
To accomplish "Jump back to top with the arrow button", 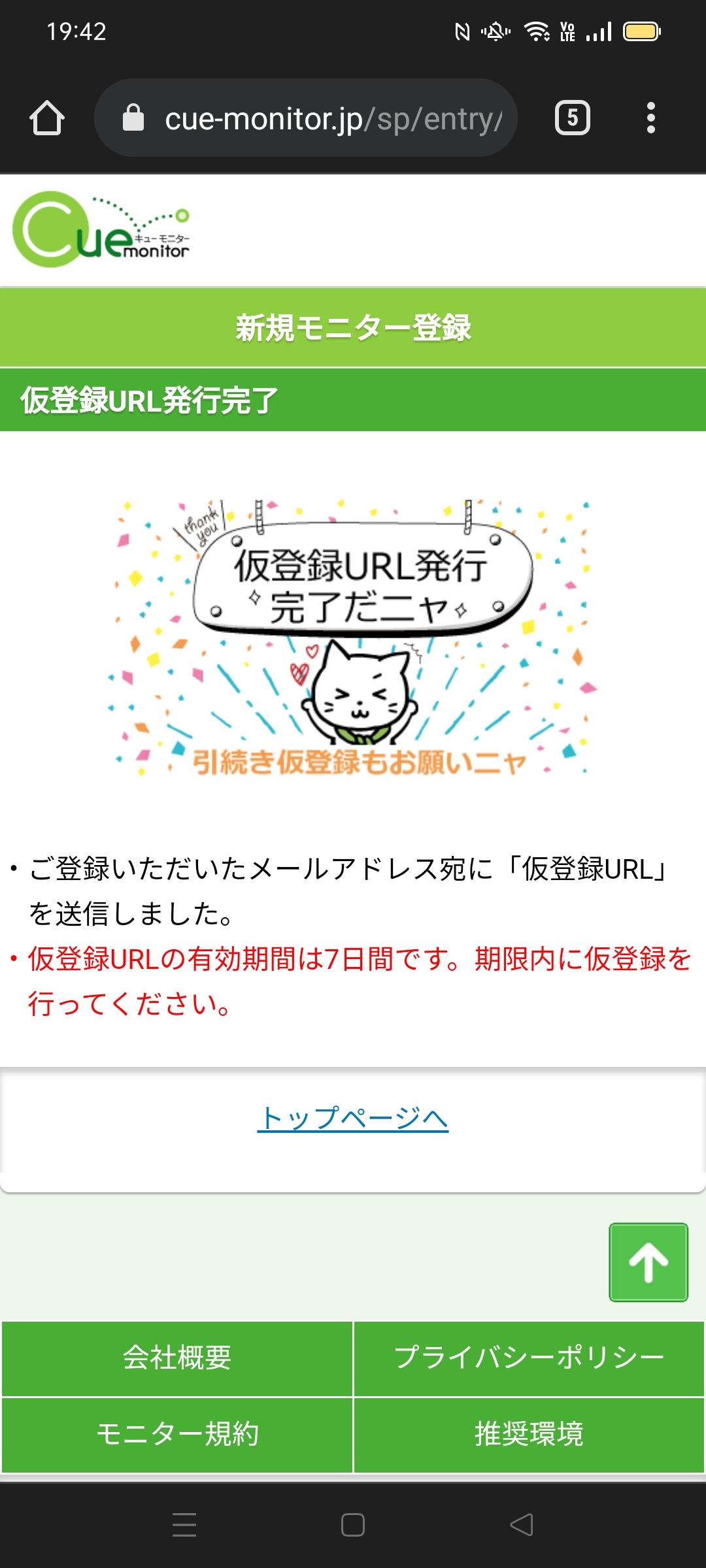I will click(x=648, y=1262).
